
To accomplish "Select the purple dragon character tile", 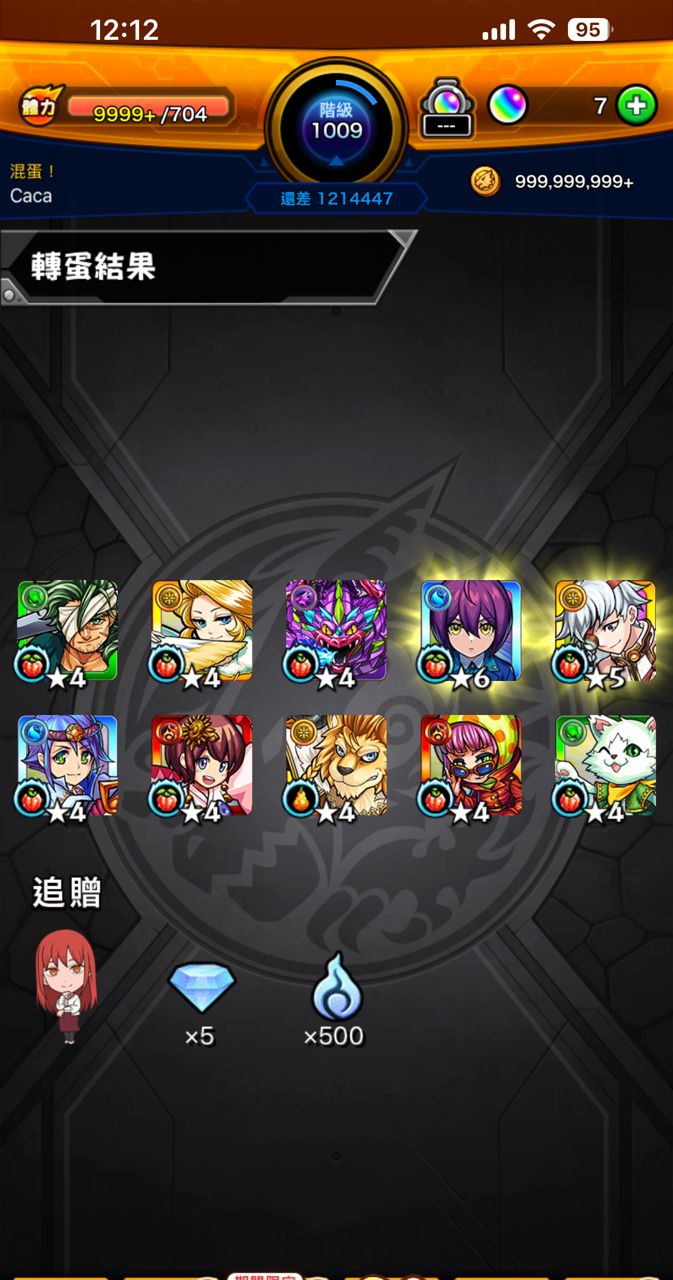I will tap(336, 630).
